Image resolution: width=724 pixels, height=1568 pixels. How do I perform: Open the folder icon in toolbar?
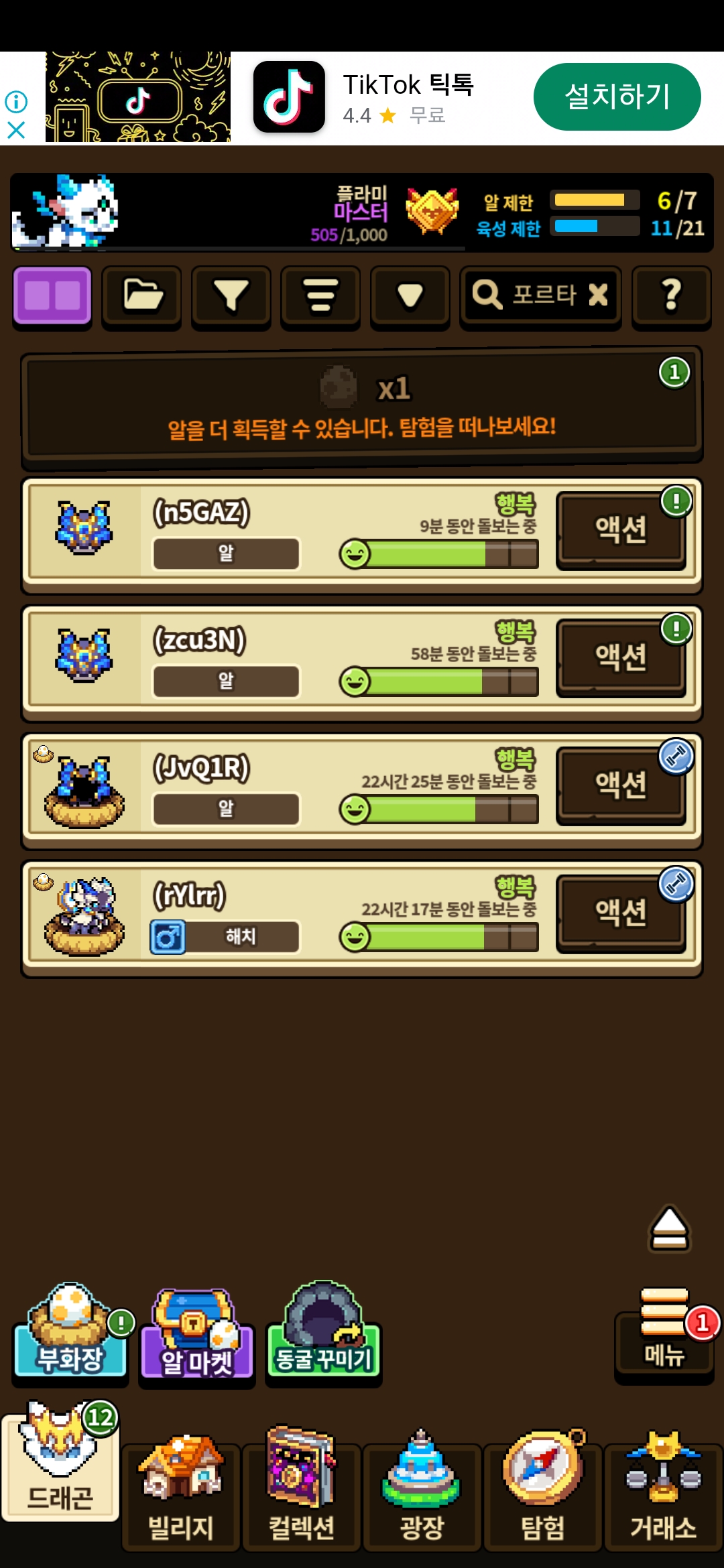click(141, 296)
